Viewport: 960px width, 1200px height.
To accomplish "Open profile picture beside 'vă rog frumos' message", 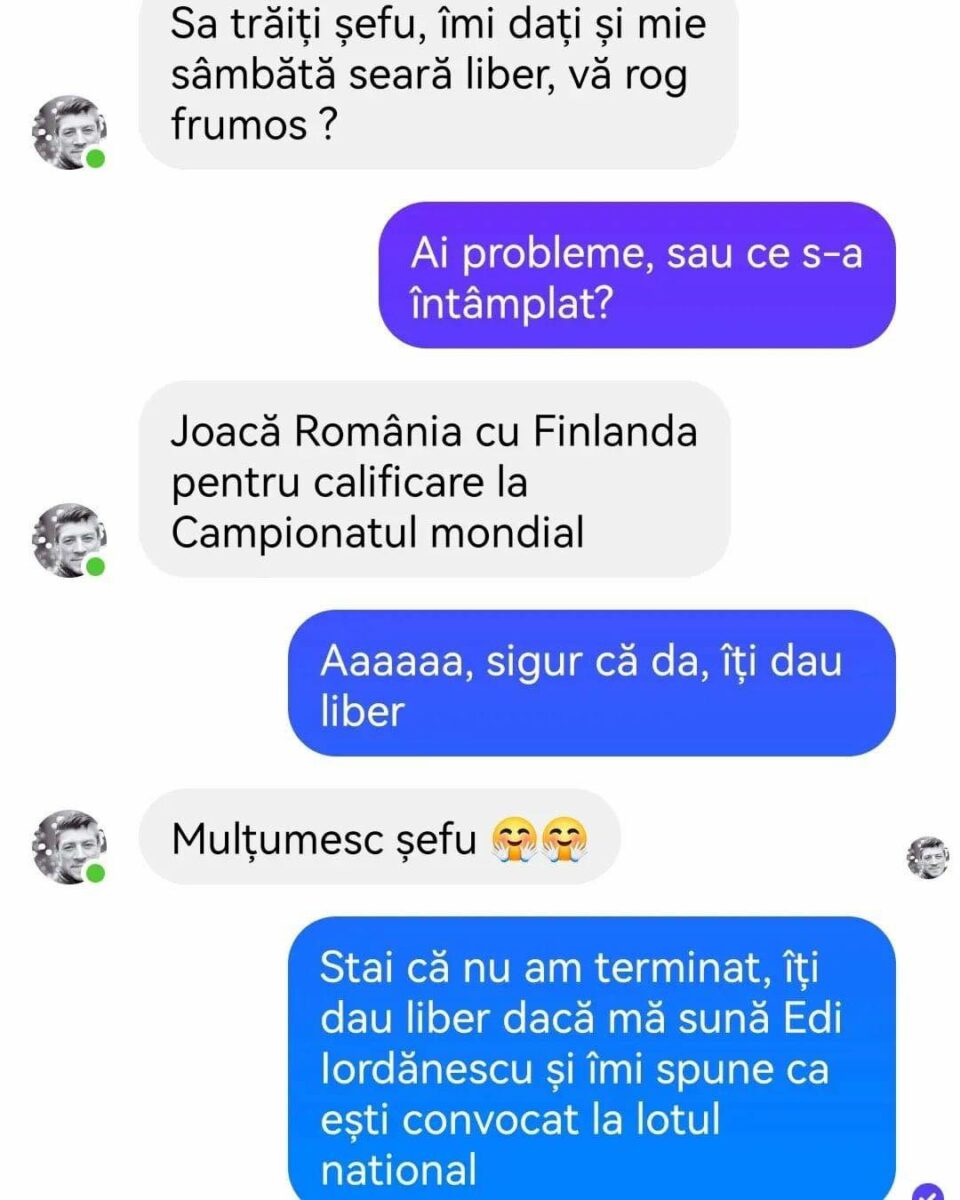I will 68,132.
